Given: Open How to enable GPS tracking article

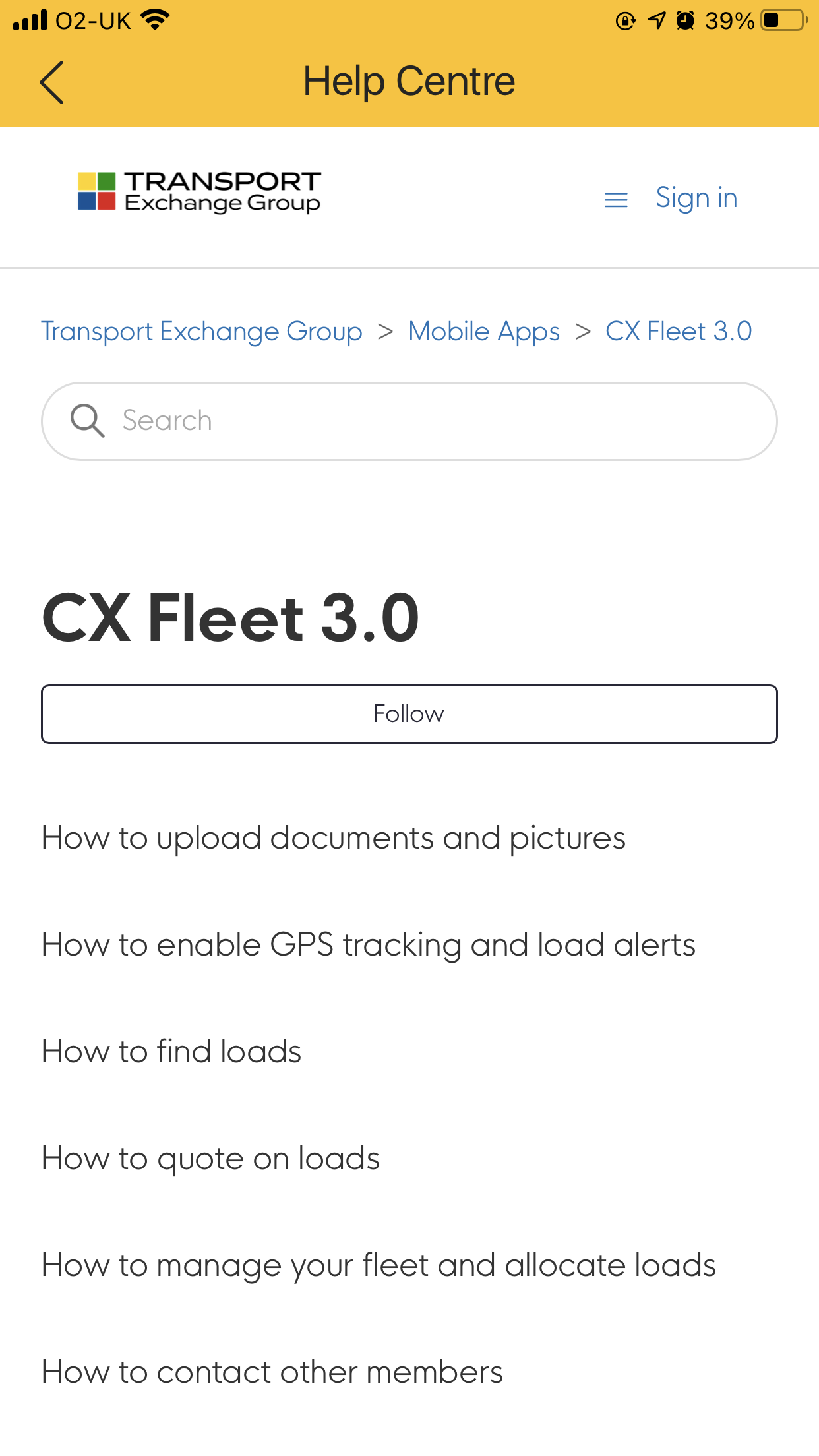Looking at the screenshot, I should [x=368, y=945].
